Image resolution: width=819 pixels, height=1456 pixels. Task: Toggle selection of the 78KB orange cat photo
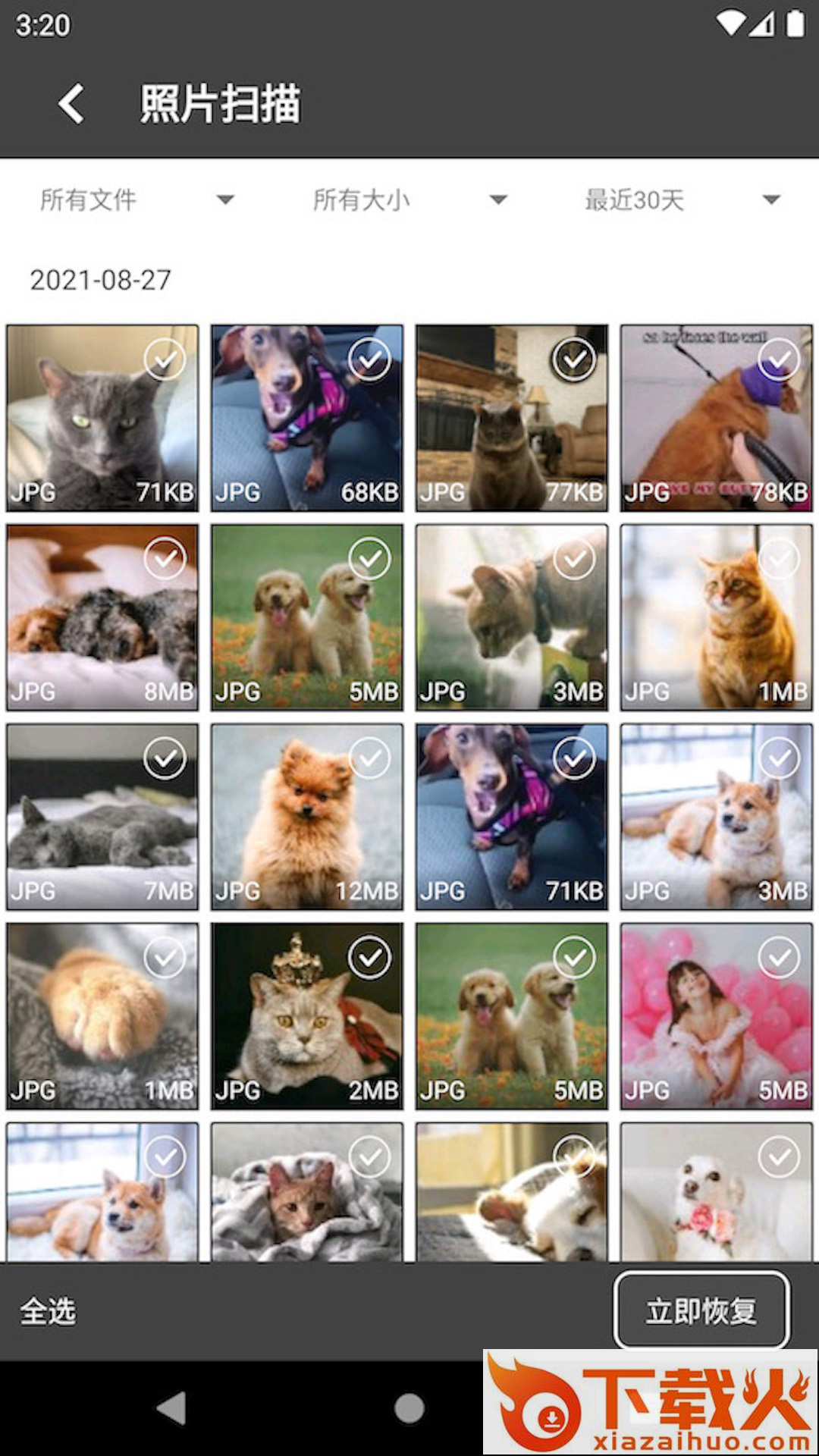pos(779,359)
